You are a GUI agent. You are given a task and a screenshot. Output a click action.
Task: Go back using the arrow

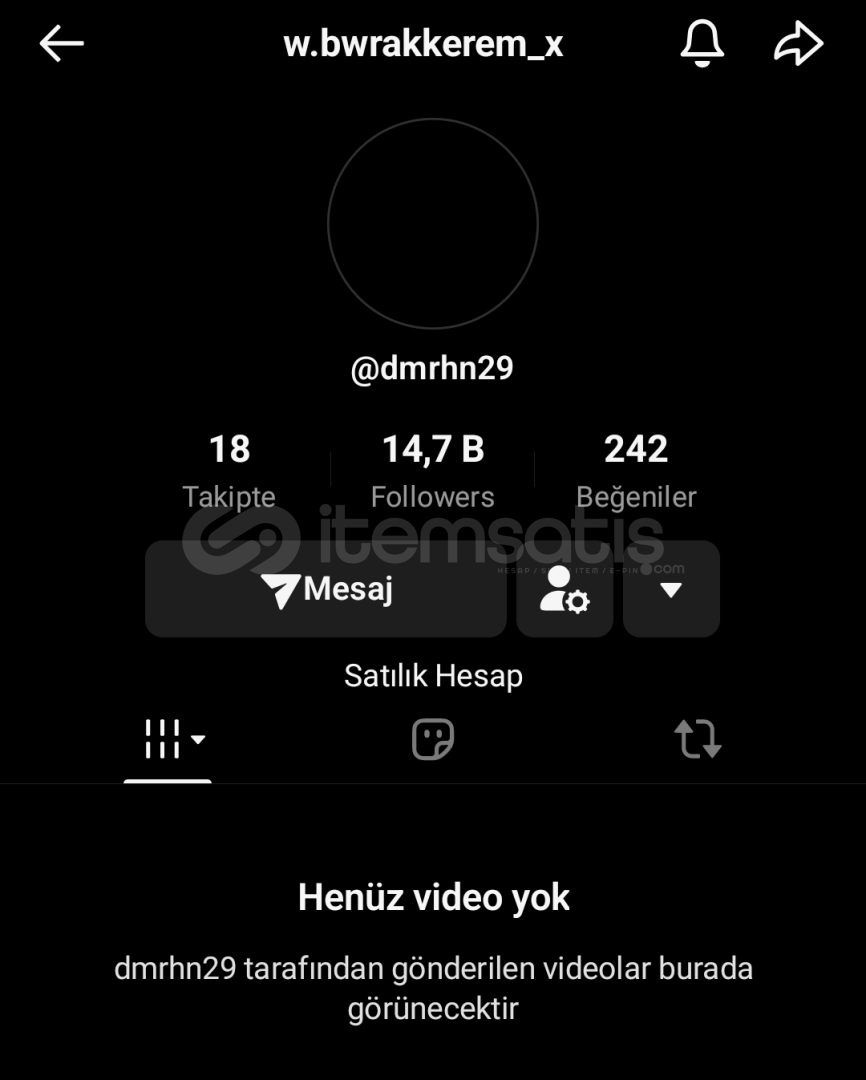point(61,44)
